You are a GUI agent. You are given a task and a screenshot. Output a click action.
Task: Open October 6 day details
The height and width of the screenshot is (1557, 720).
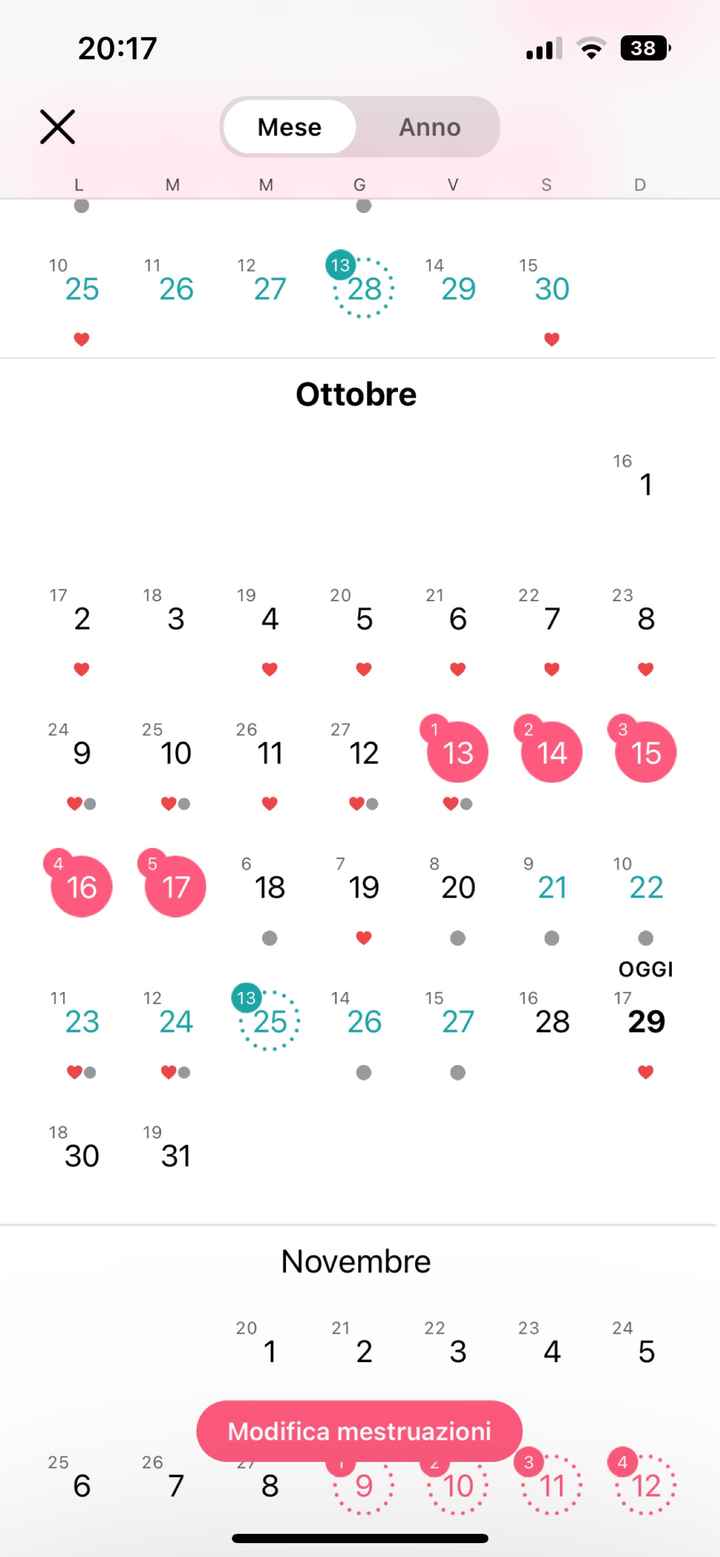click(458, 619)
